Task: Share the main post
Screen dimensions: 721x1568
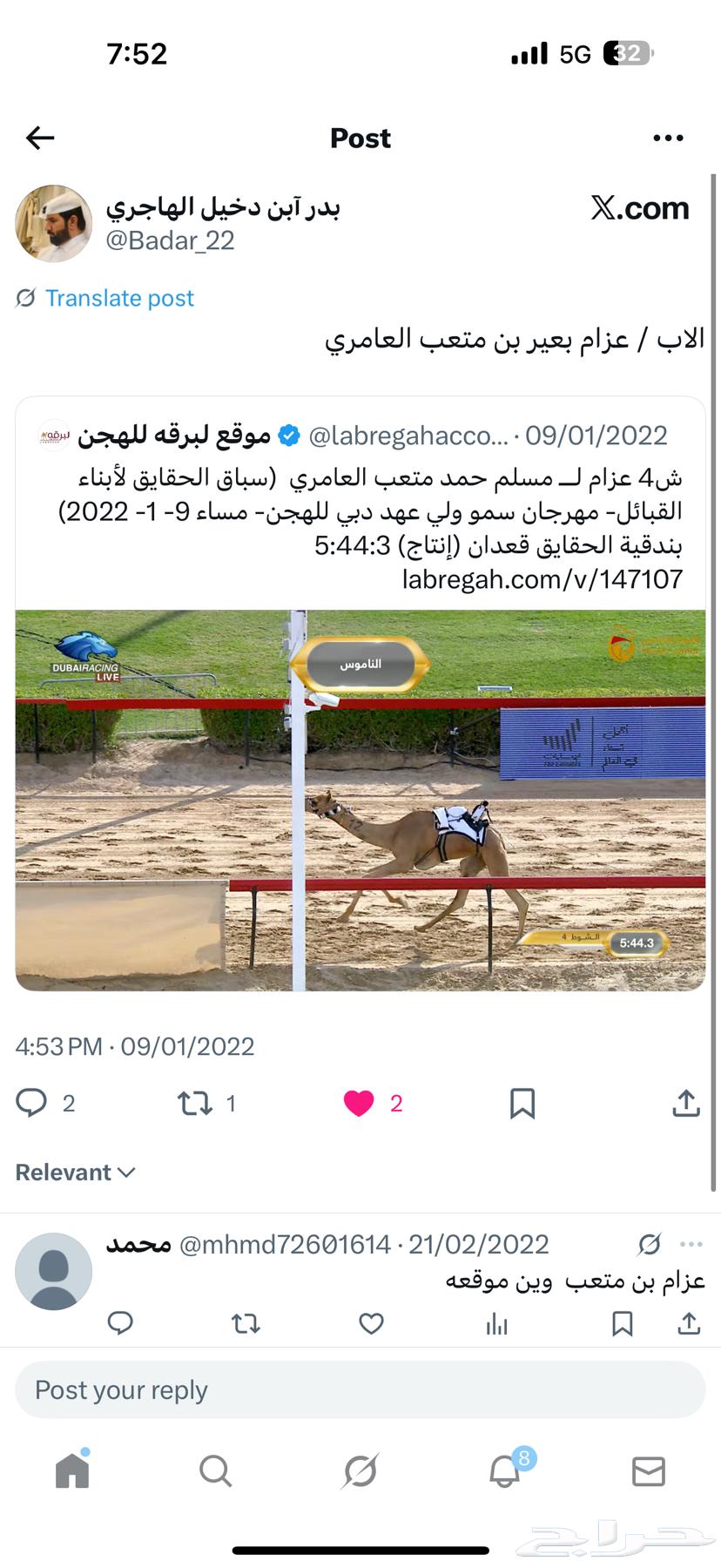Action: [x=686, y=1103]
